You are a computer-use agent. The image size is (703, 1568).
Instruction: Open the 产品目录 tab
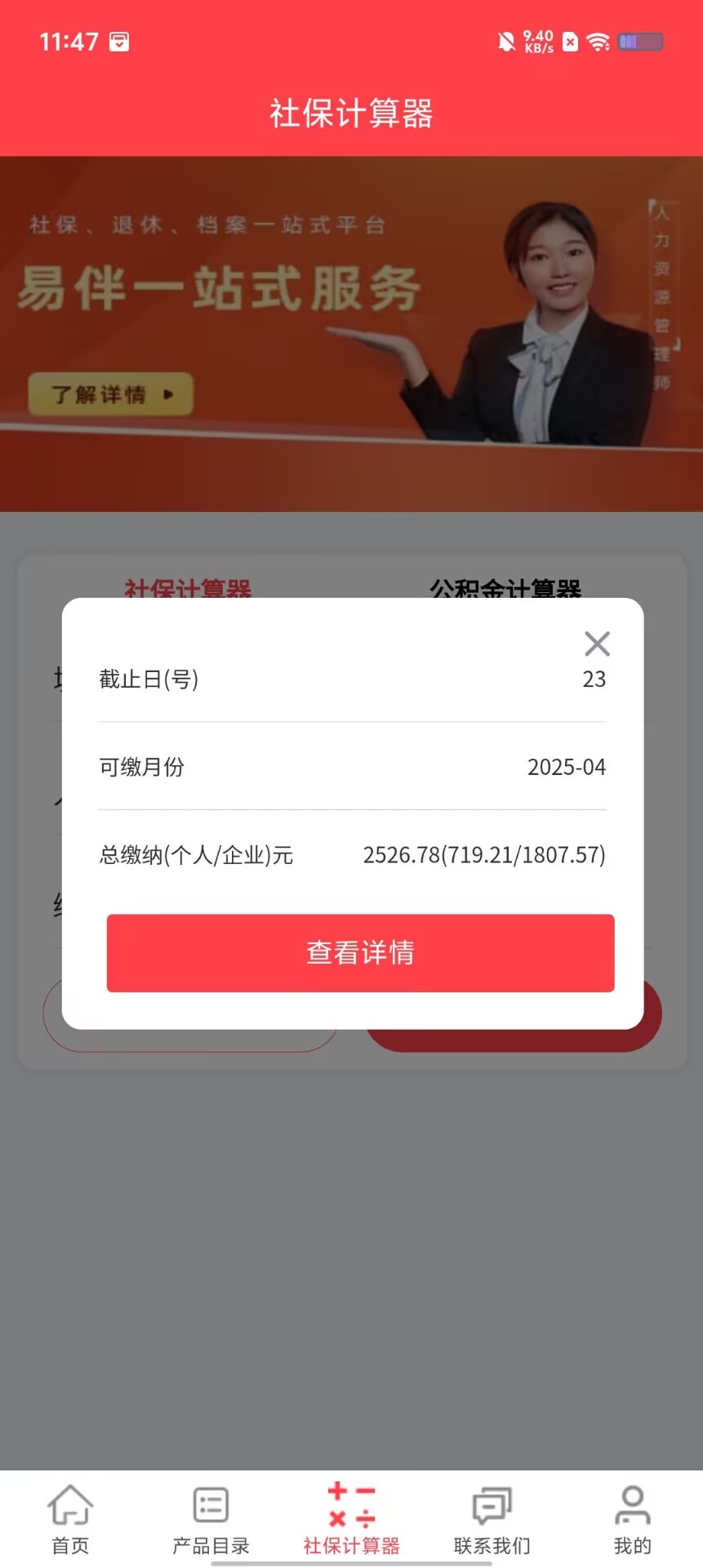pyautogui.click(x=211, y=1518)
